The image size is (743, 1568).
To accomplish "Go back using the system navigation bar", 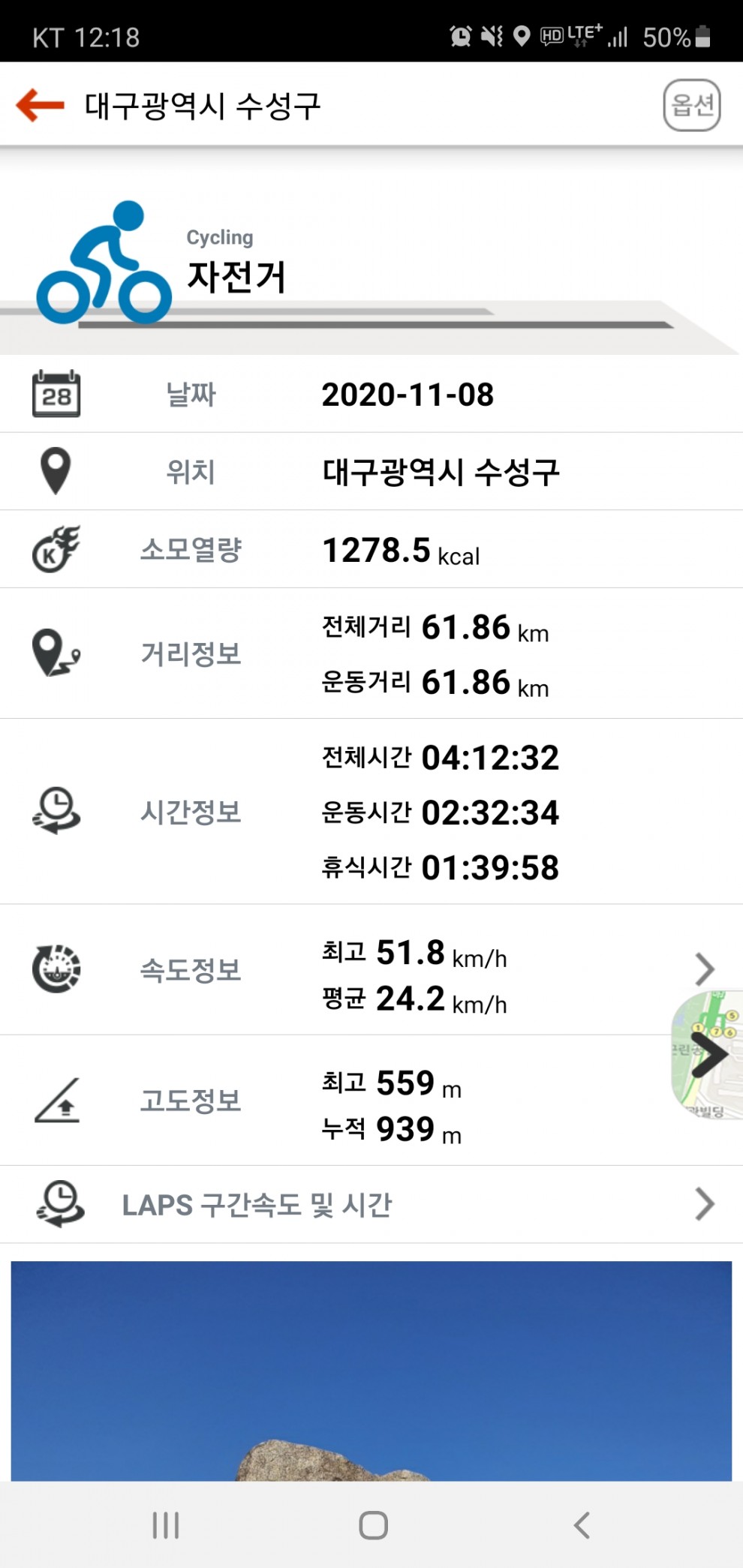I will coord(582,1525).
